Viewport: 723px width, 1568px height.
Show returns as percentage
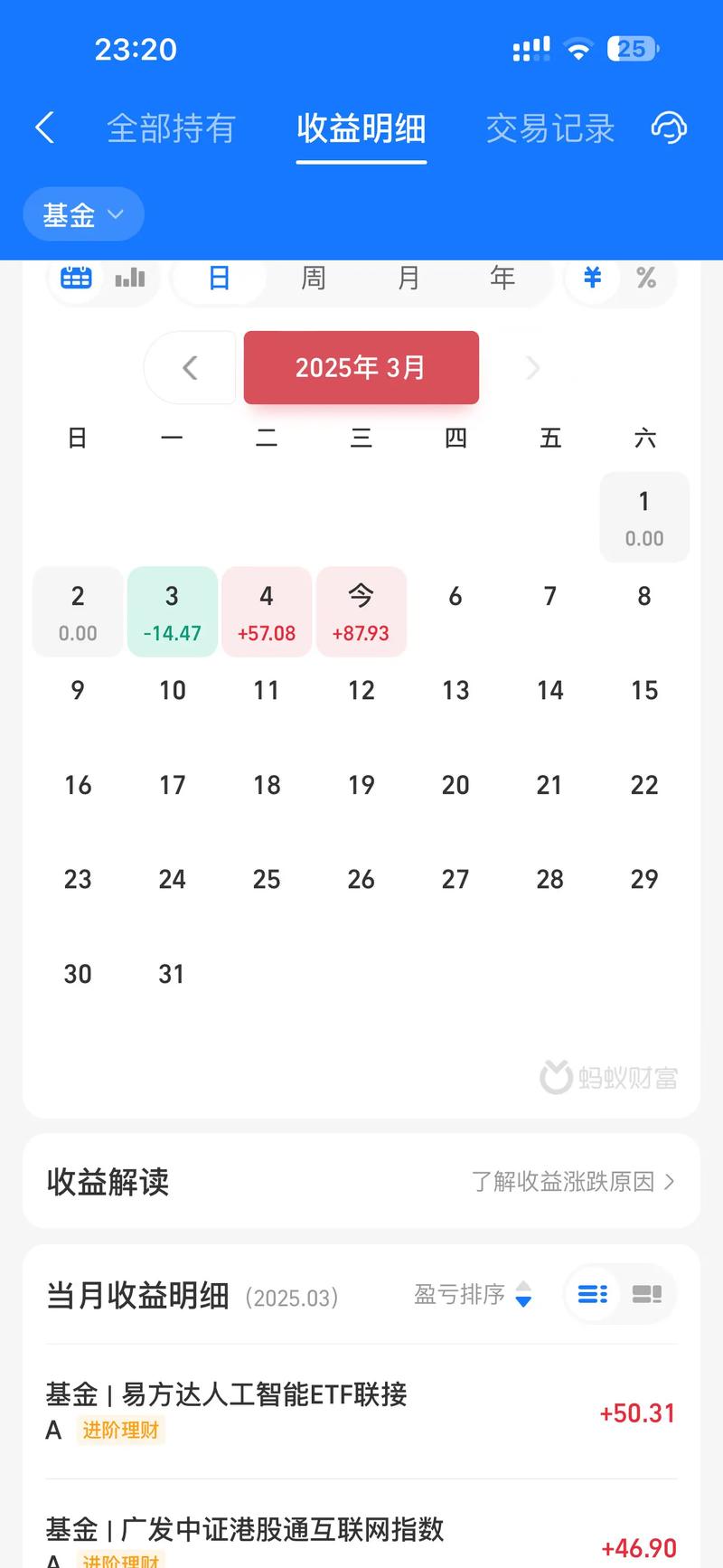[646, 277]
